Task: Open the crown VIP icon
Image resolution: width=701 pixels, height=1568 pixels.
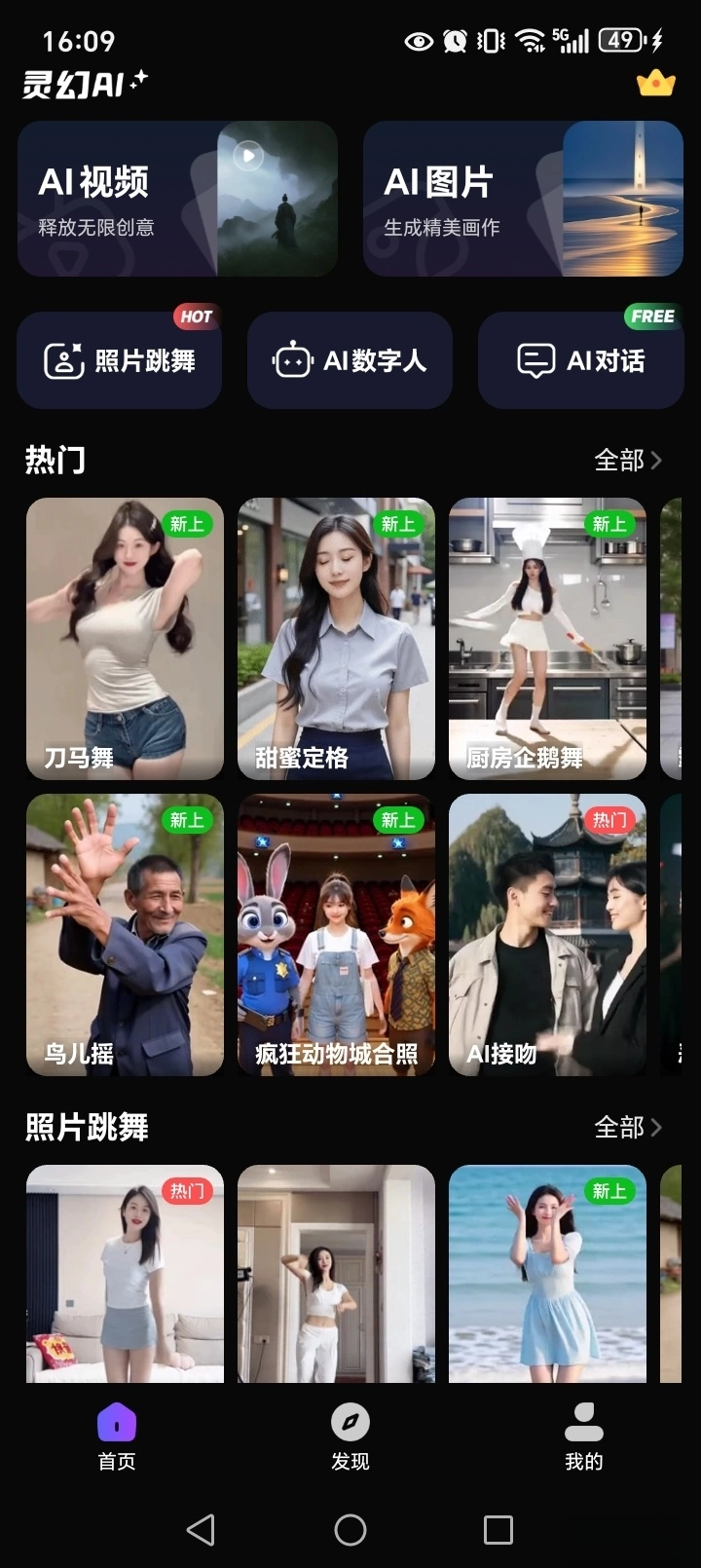Action: pos(655,84)
